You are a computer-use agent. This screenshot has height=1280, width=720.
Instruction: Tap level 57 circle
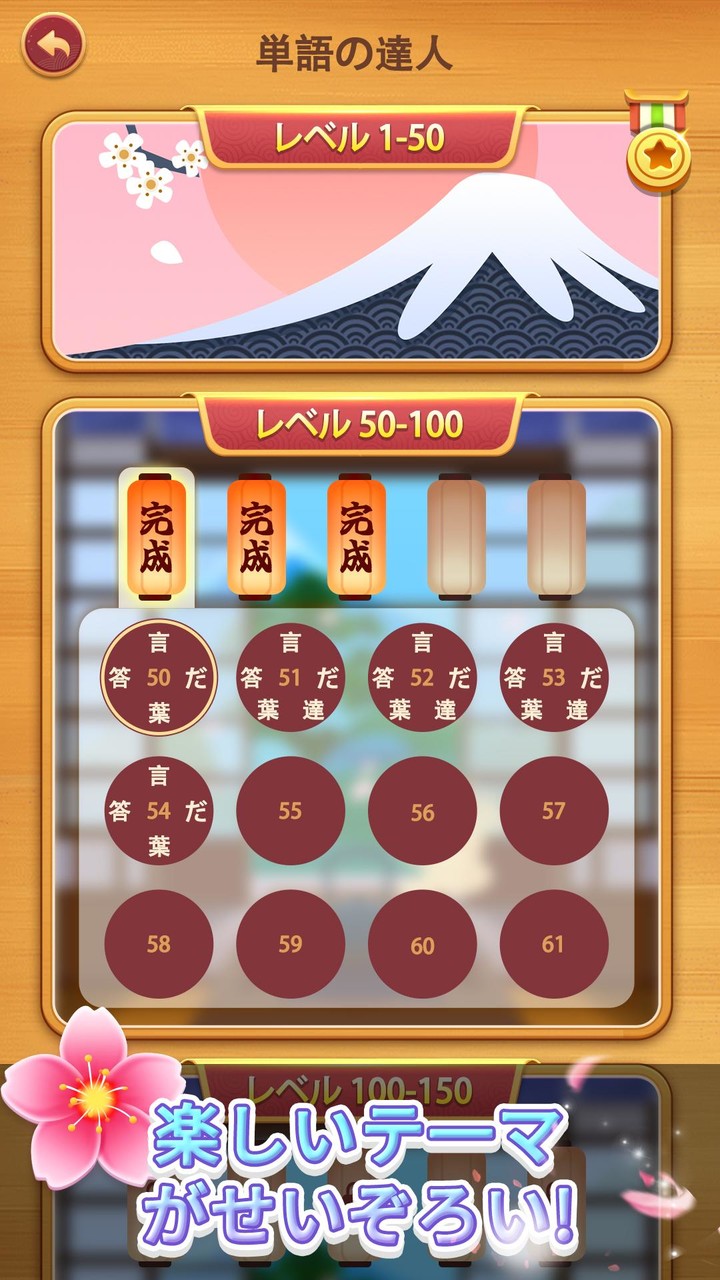tap(554, 811)
